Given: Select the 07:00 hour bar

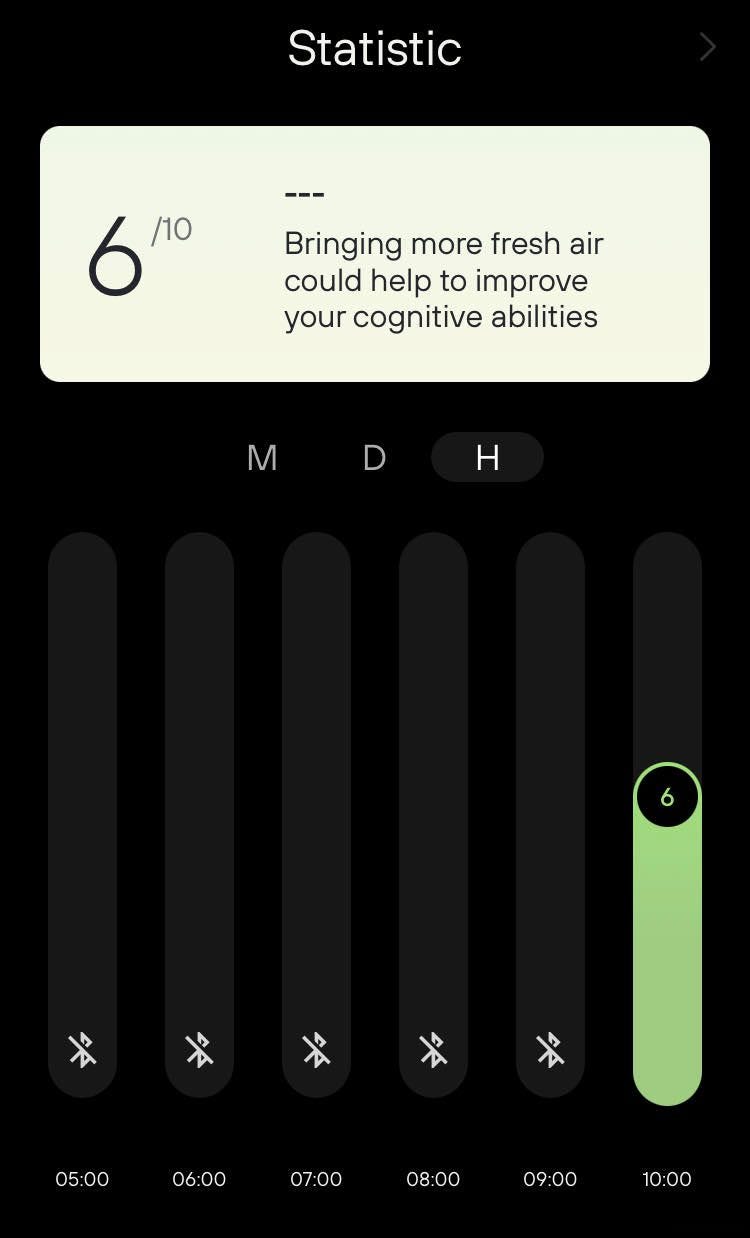Looking at the screenshot, I should click(x=316, y=815).
